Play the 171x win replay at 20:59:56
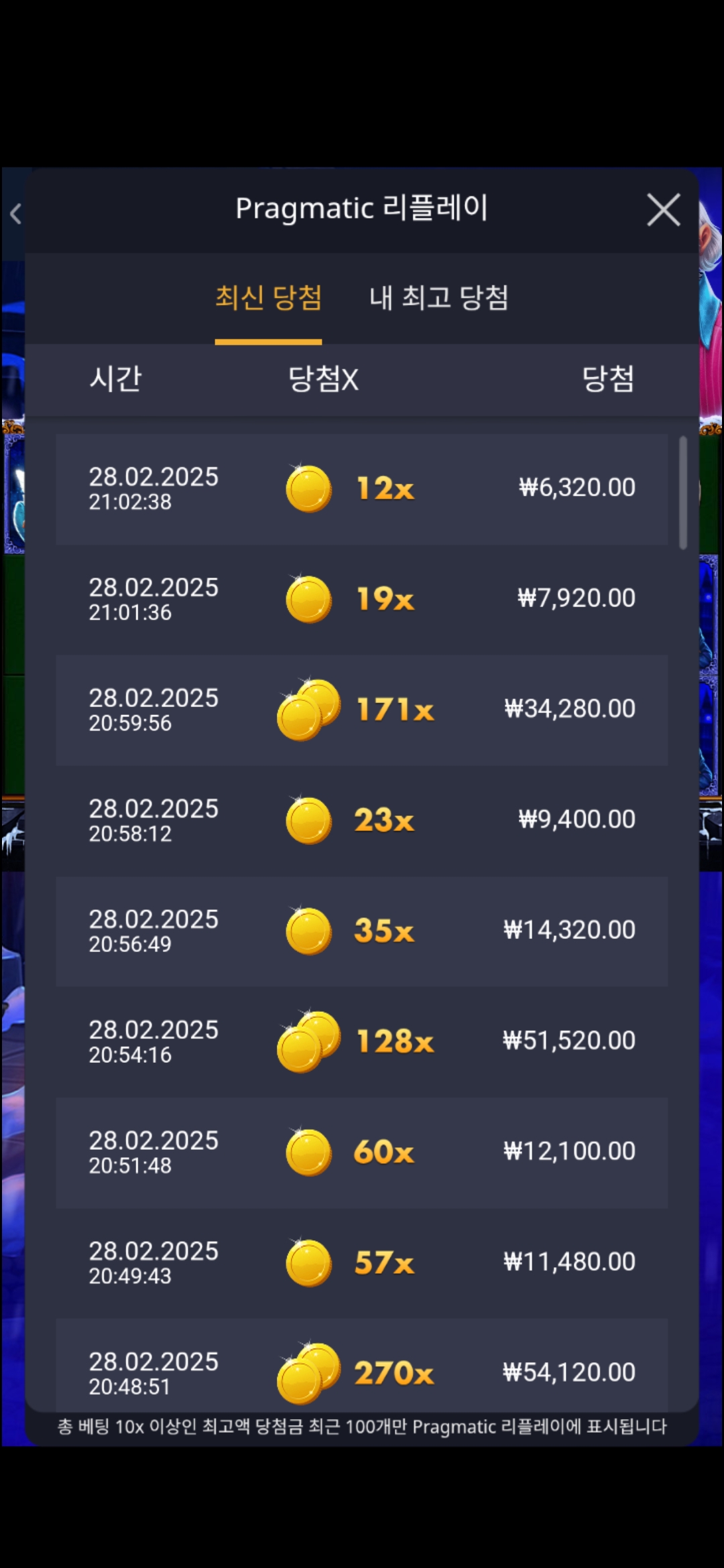Screen dimensions: 724x1568 click(x=361, y=710)
